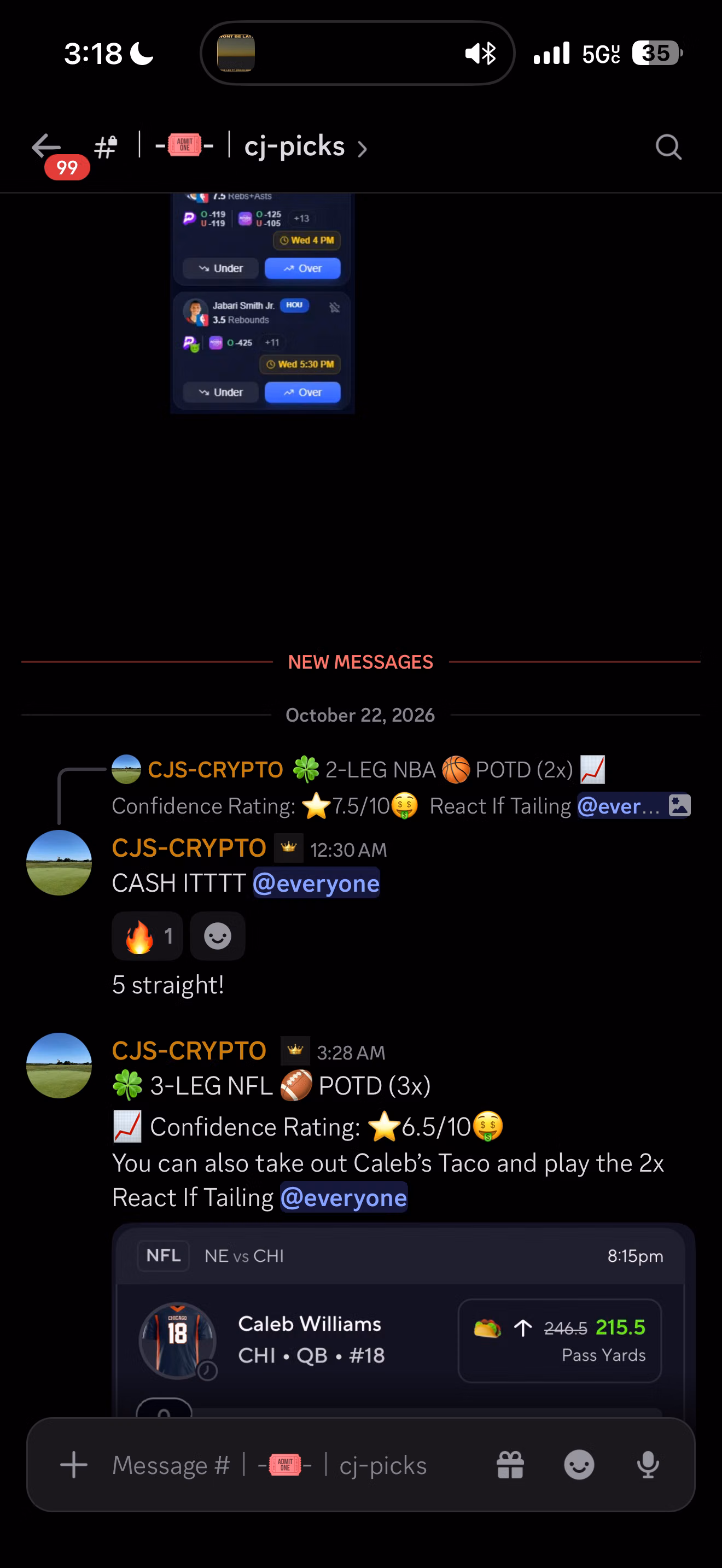Image resolution: width=722 pixels, height=1568 pixels.
Task: Go back to the channel list
Action: coord(46,147)
